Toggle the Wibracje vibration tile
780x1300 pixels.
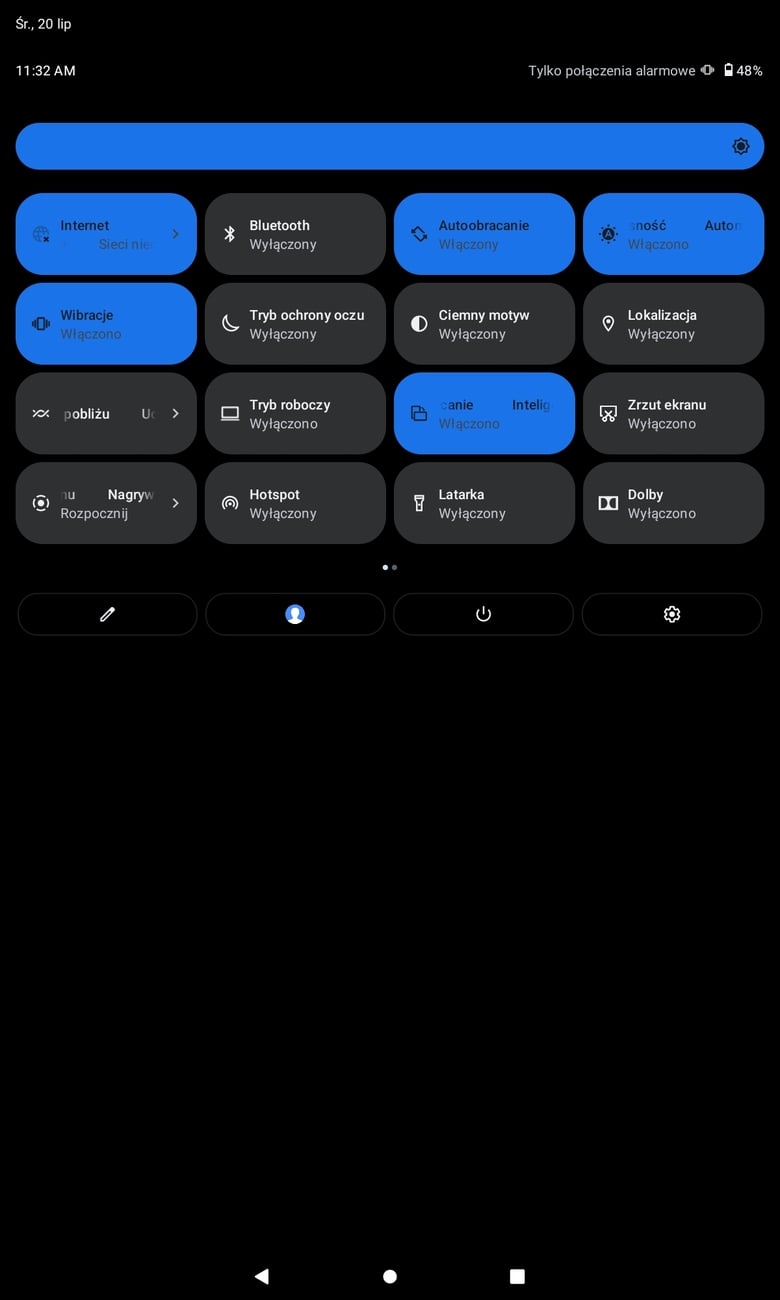(x=106, y=324)
